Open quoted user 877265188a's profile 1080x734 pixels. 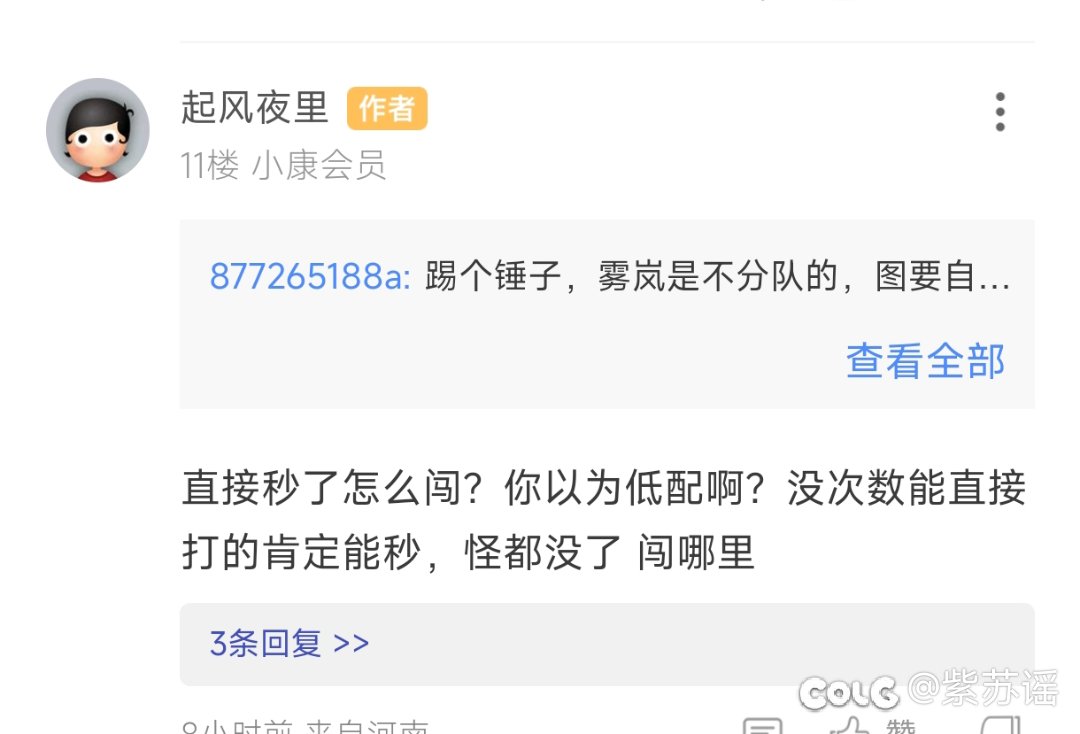click(309, 276)
